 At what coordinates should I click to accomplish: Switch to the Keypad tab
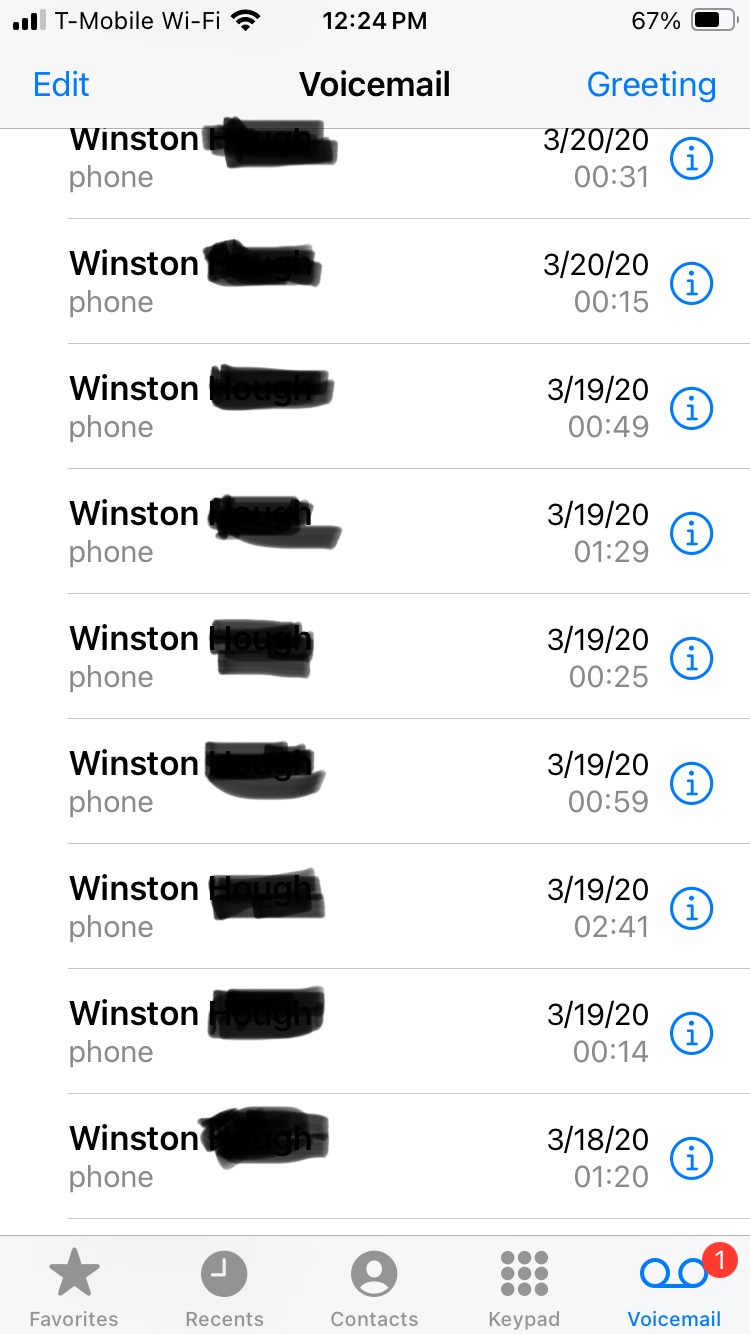(524, 1288)
